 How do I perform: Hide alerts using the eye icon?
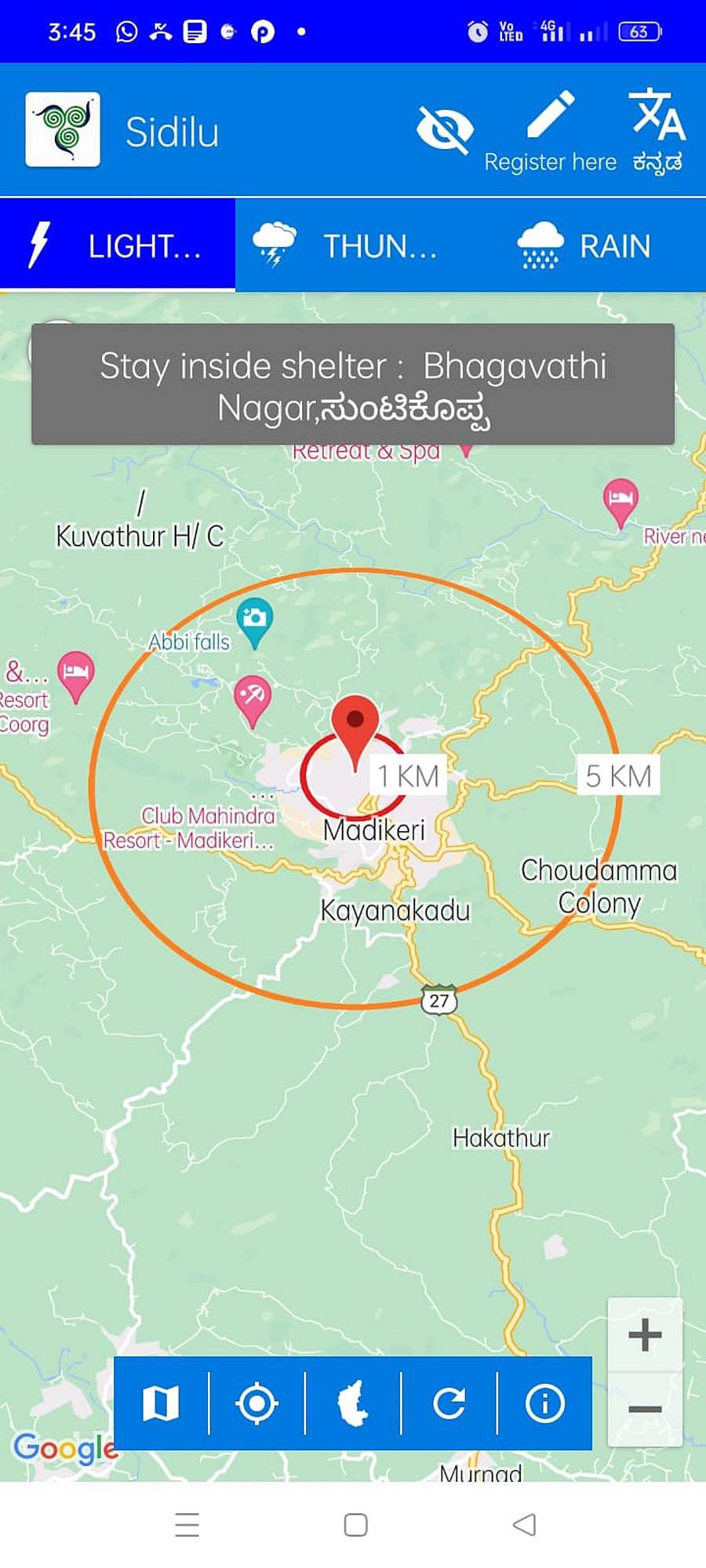(x=445, y=125)
